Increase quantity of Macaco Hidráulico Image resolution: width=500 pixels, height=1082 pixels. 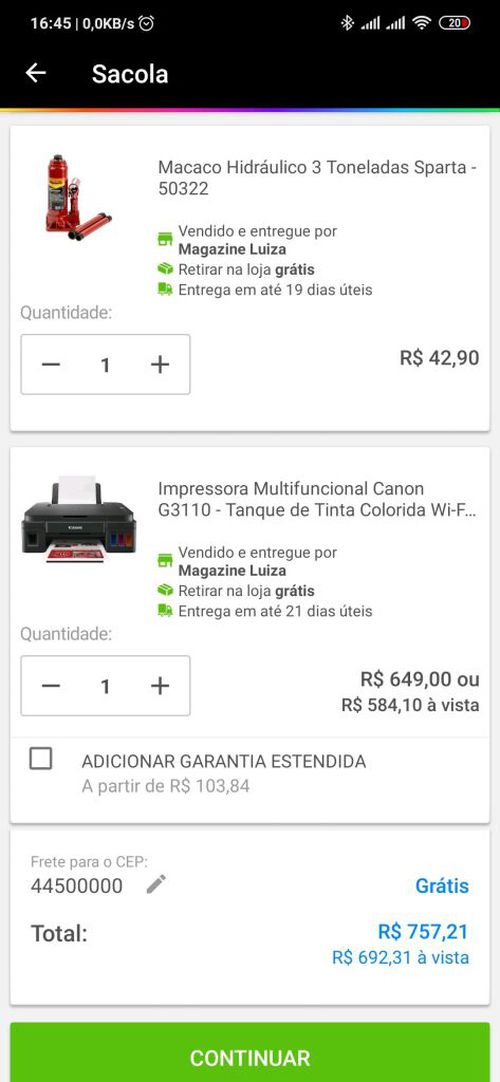tap(160, 364)
